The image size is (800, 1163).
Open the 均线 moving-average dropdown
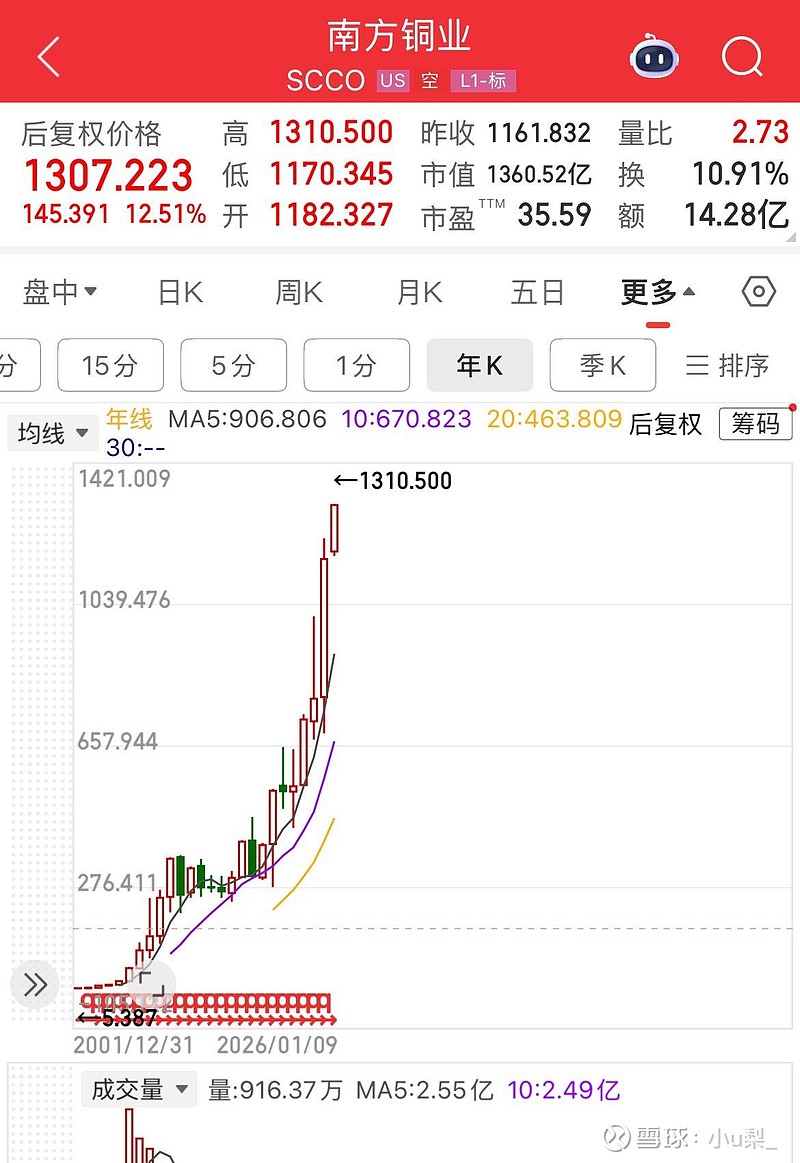coord(52,433)
